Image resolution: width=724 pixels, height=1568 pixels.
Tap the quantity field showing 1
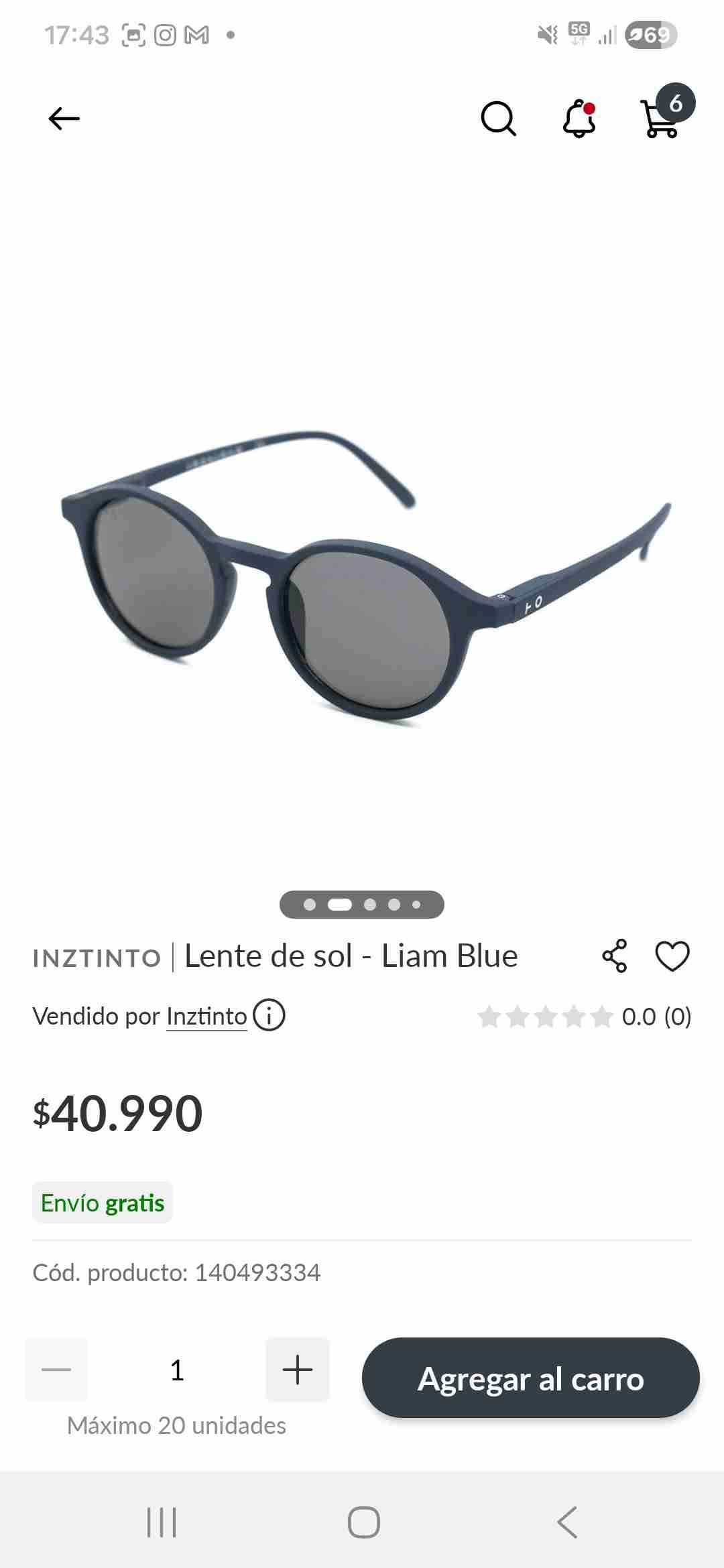click(x=177, y=1370)
